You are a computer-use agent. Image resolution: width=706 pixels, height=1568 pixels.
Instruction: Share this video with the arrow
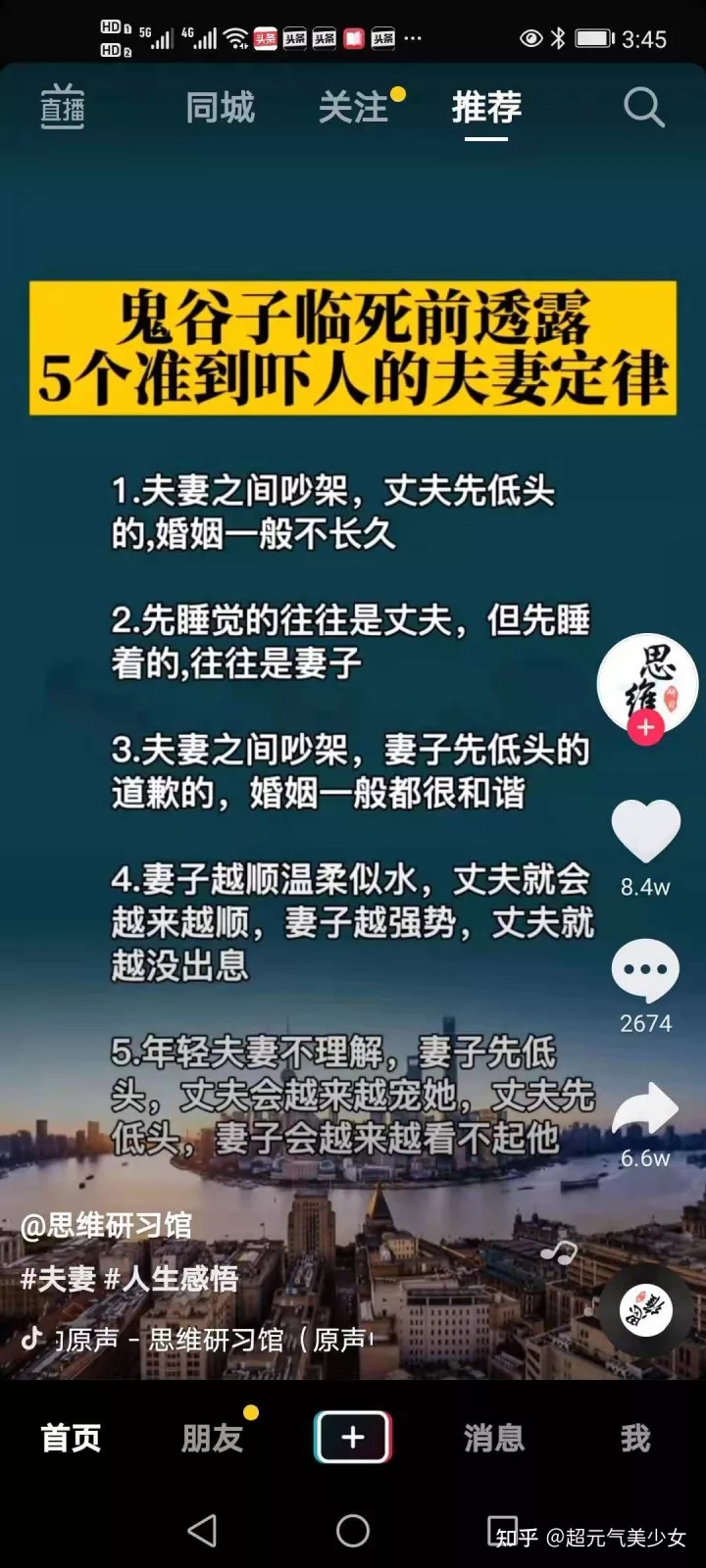pyautogui.click(x=645, y=1109)
